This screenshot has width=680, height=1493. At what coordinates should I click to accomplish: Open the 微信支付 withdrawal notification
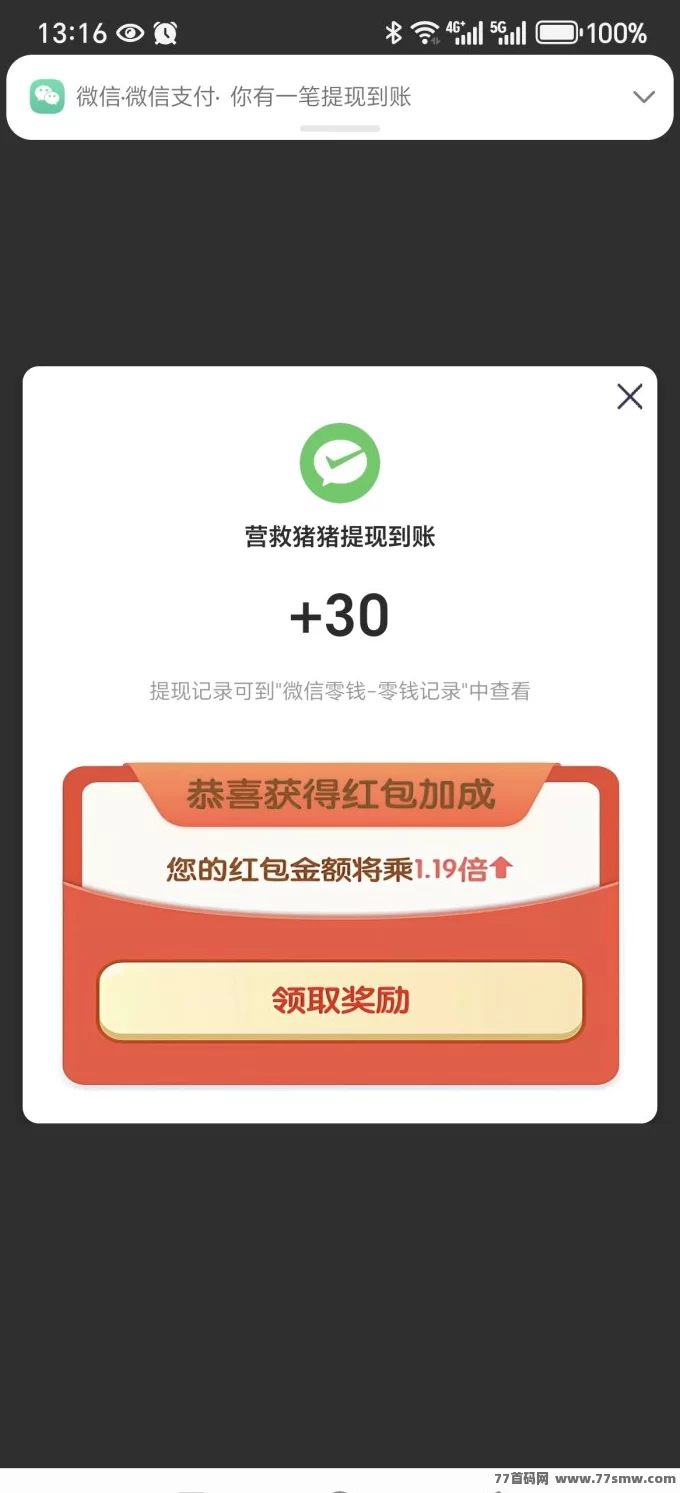[300, 97]
